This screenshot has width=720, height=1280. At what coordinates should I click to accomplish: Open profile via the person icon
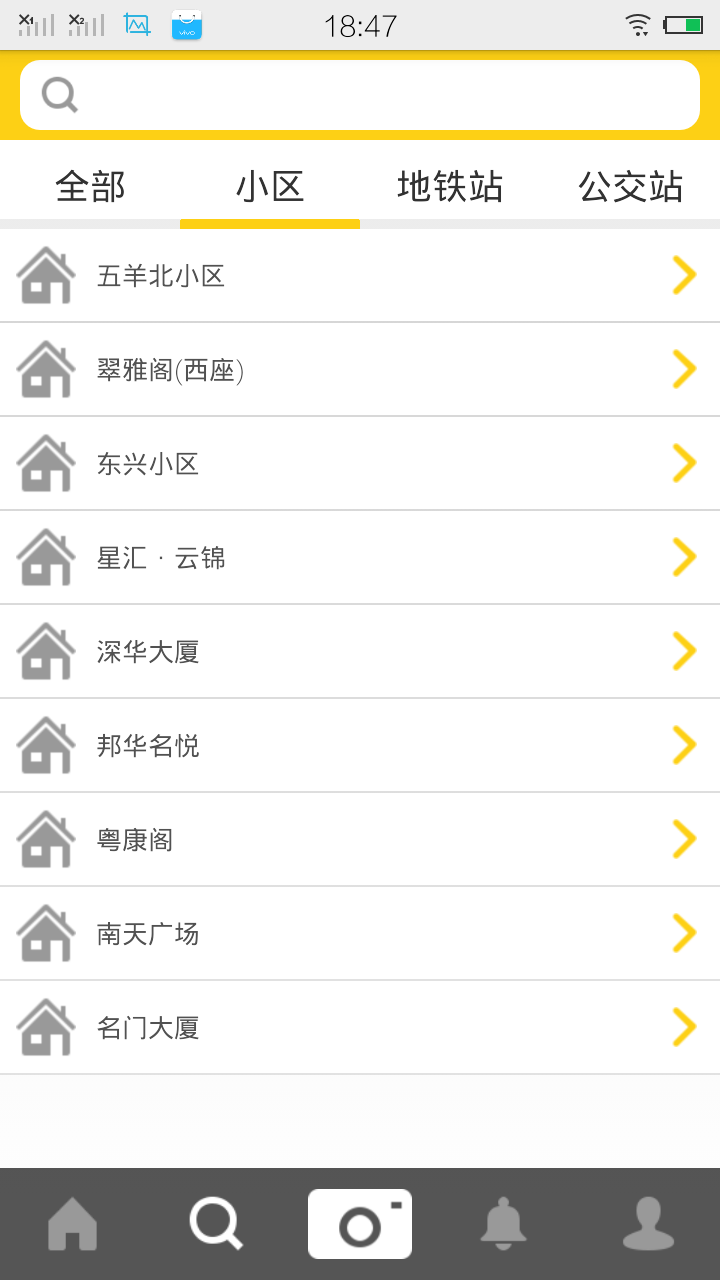point(648,1222)
